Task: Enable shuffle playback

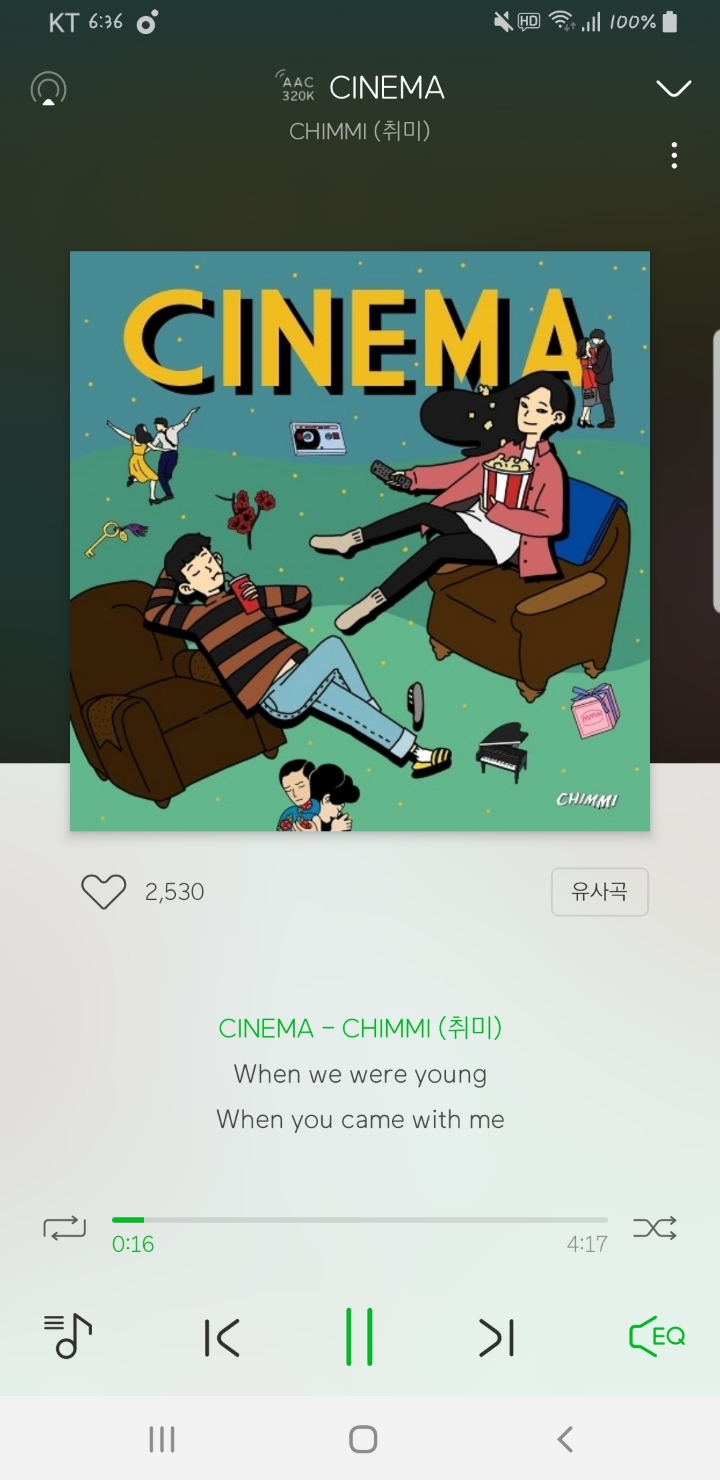Action: [x=655, y=1228]
